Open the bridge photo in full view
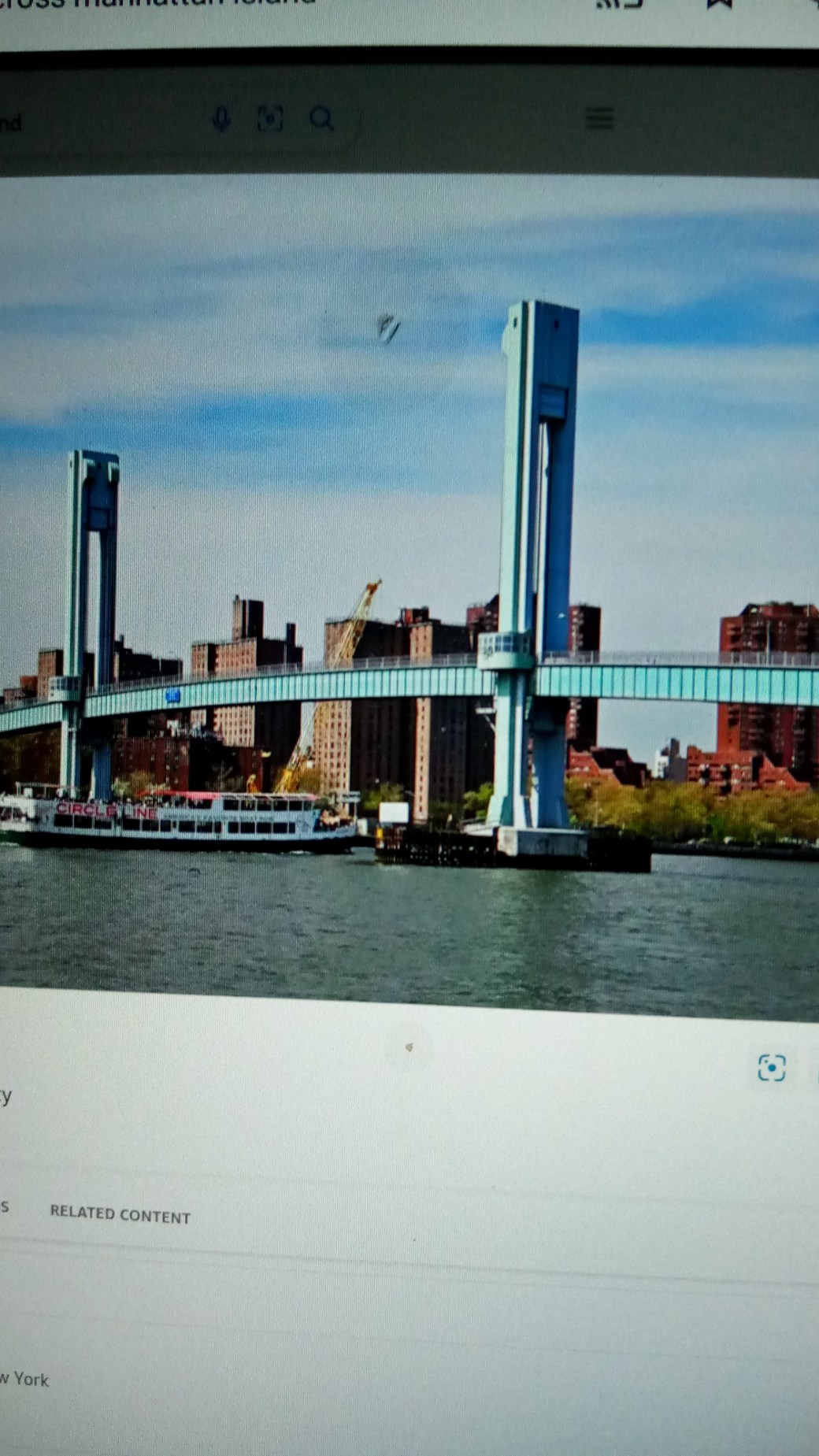 pyautogui.click(x=409, y=591)
